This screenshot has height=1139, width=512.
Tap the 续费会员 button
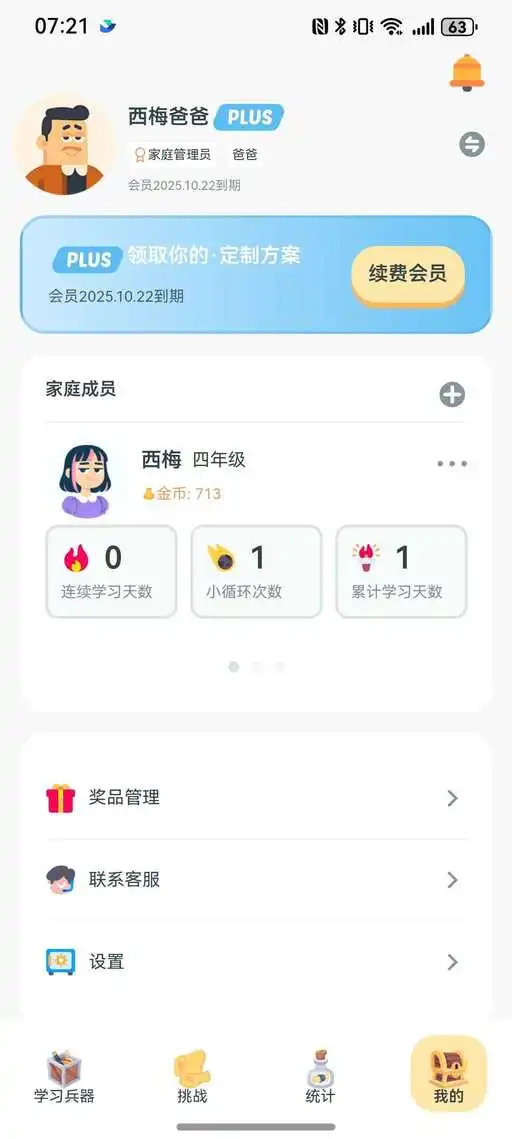click(x=407, y=275)
